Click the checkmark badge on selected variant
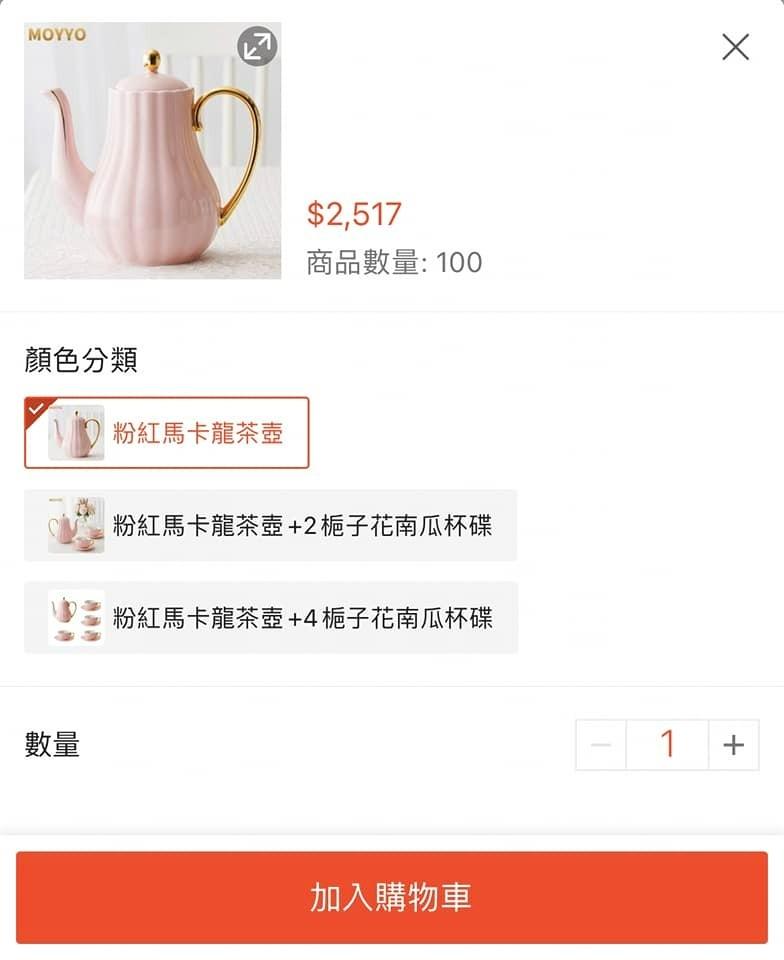The width and height of the screenshot is (784, 960). tap(36, 407)
